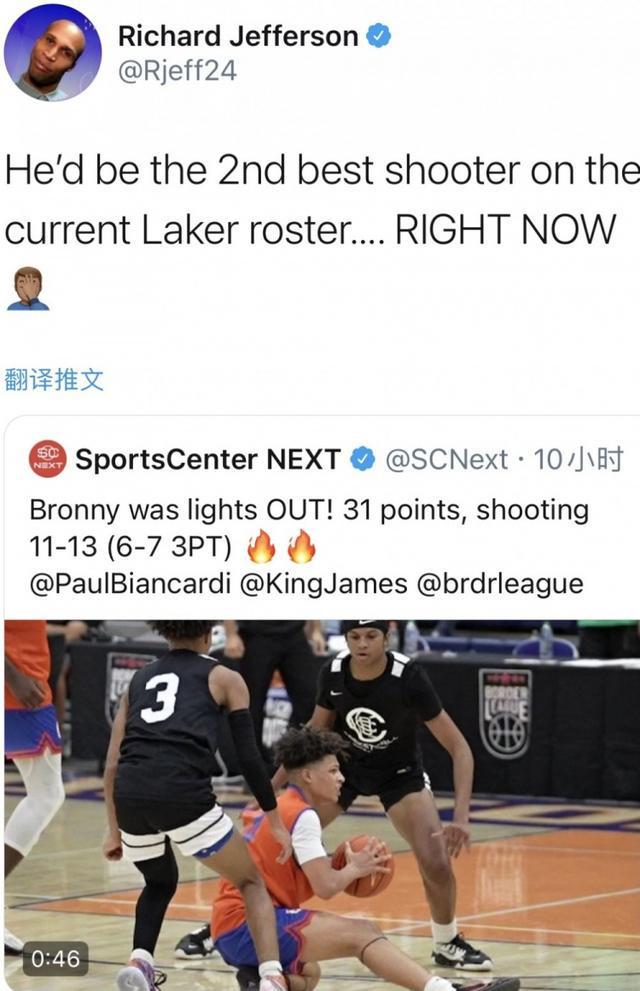Screen dimensions: 640x991
Task: Tap the 翻译推文 translate tweet link
Action: 54,379
